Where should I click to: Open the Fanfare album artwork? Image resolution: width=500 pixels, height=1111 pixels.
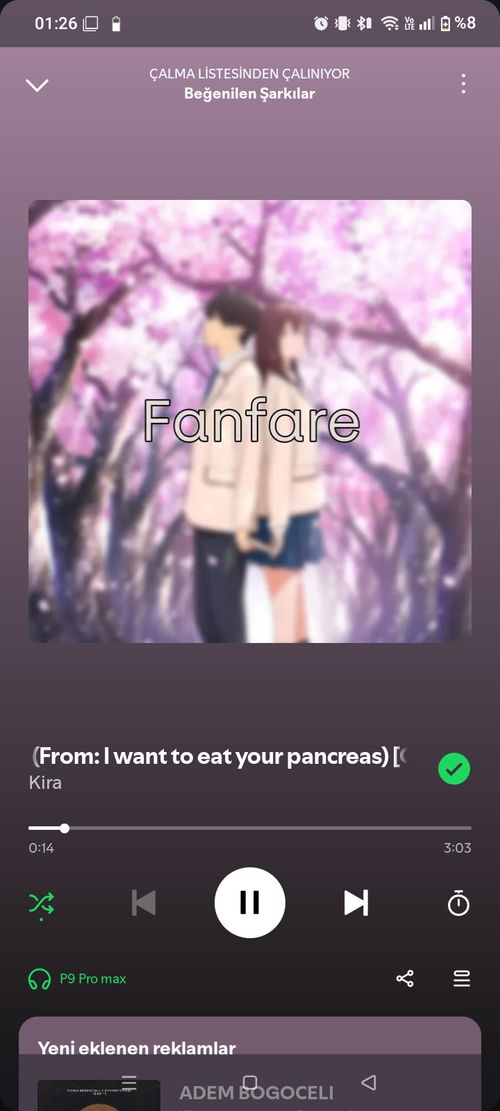pyautogui.click(x=250, y=421)
